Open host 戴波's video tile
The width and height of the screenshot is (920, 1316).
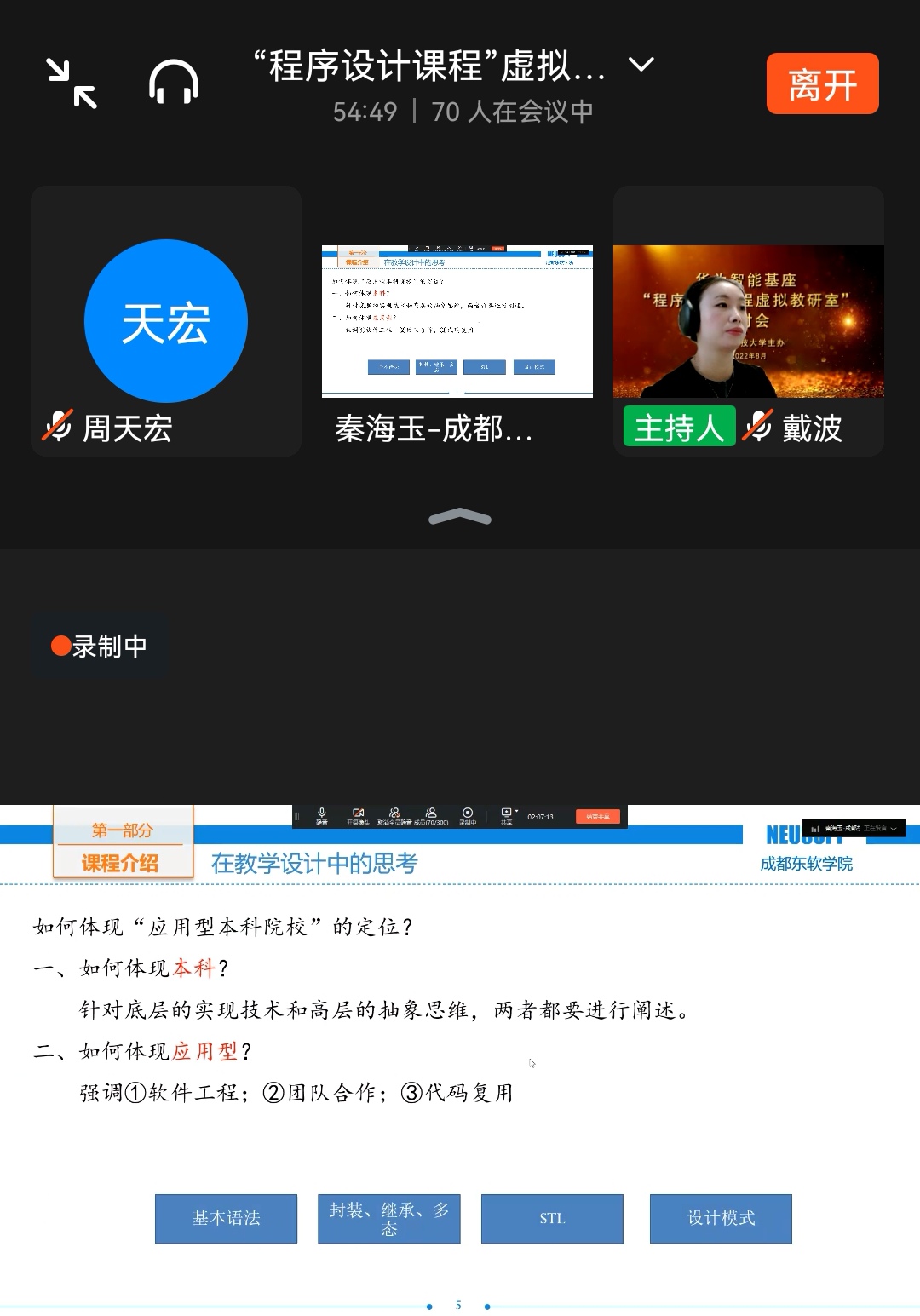coord(748,321)
